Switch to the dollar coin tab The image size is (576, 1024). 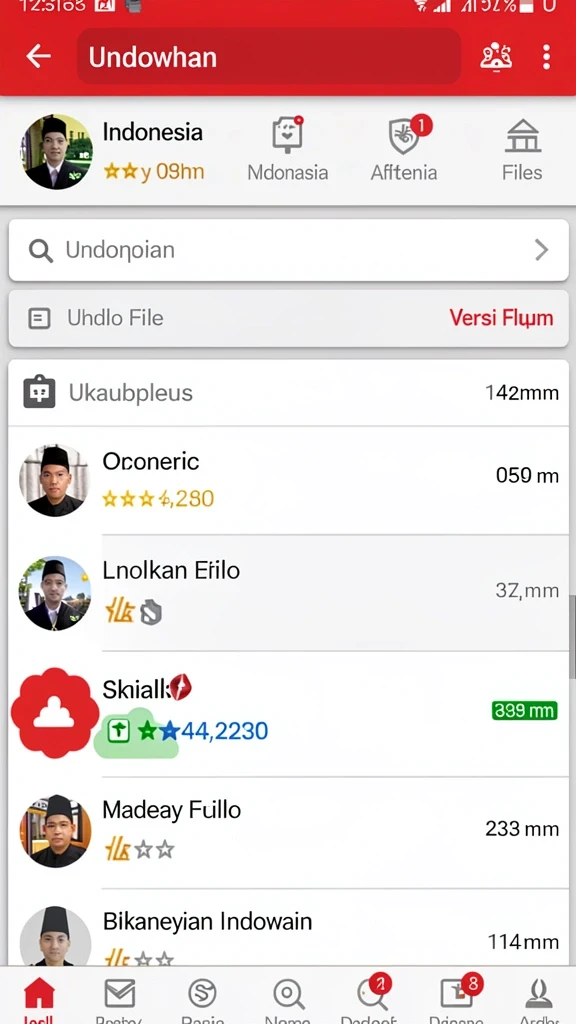coord(202,998)
